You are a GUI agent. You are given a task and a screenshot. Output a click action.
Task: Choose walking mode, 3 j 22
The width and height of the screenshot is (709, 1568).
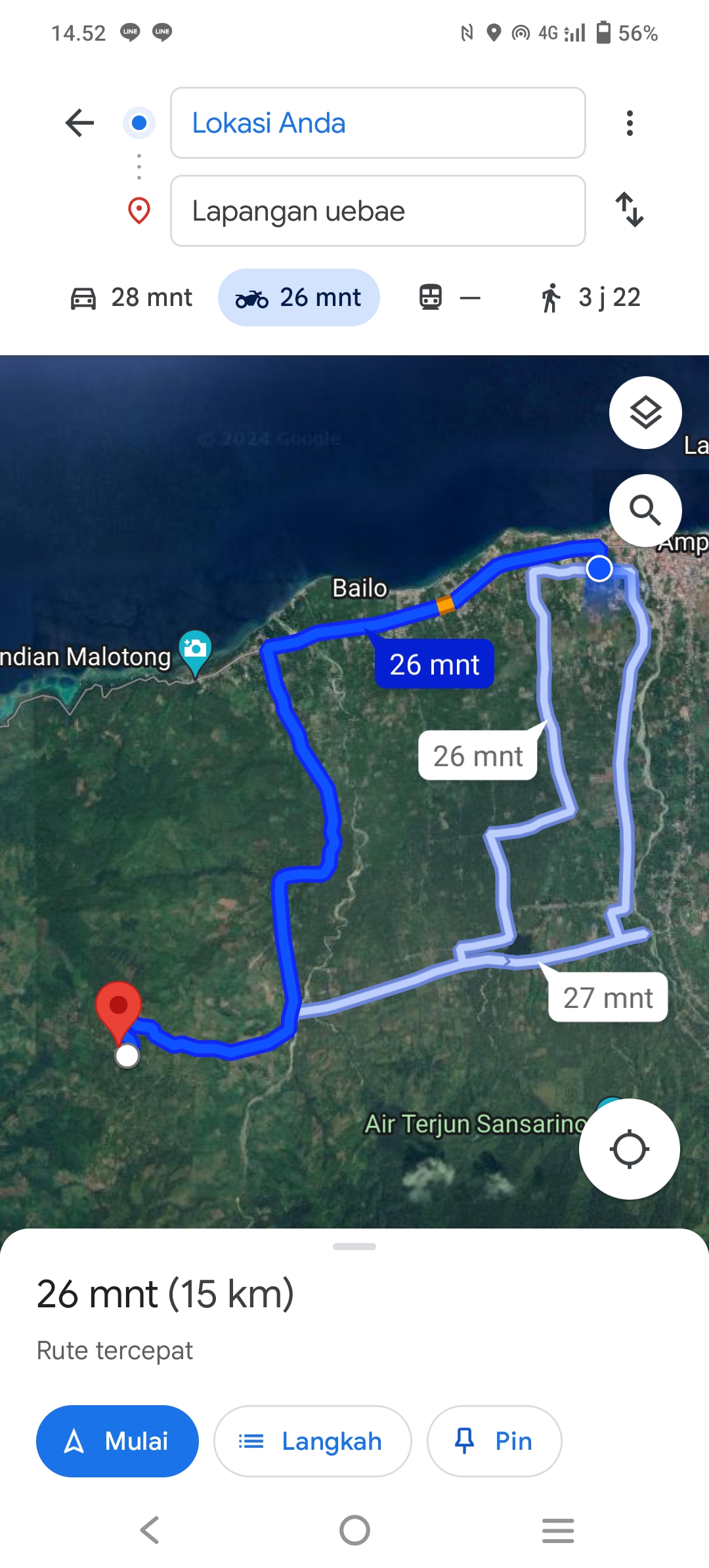coord(590,297)
